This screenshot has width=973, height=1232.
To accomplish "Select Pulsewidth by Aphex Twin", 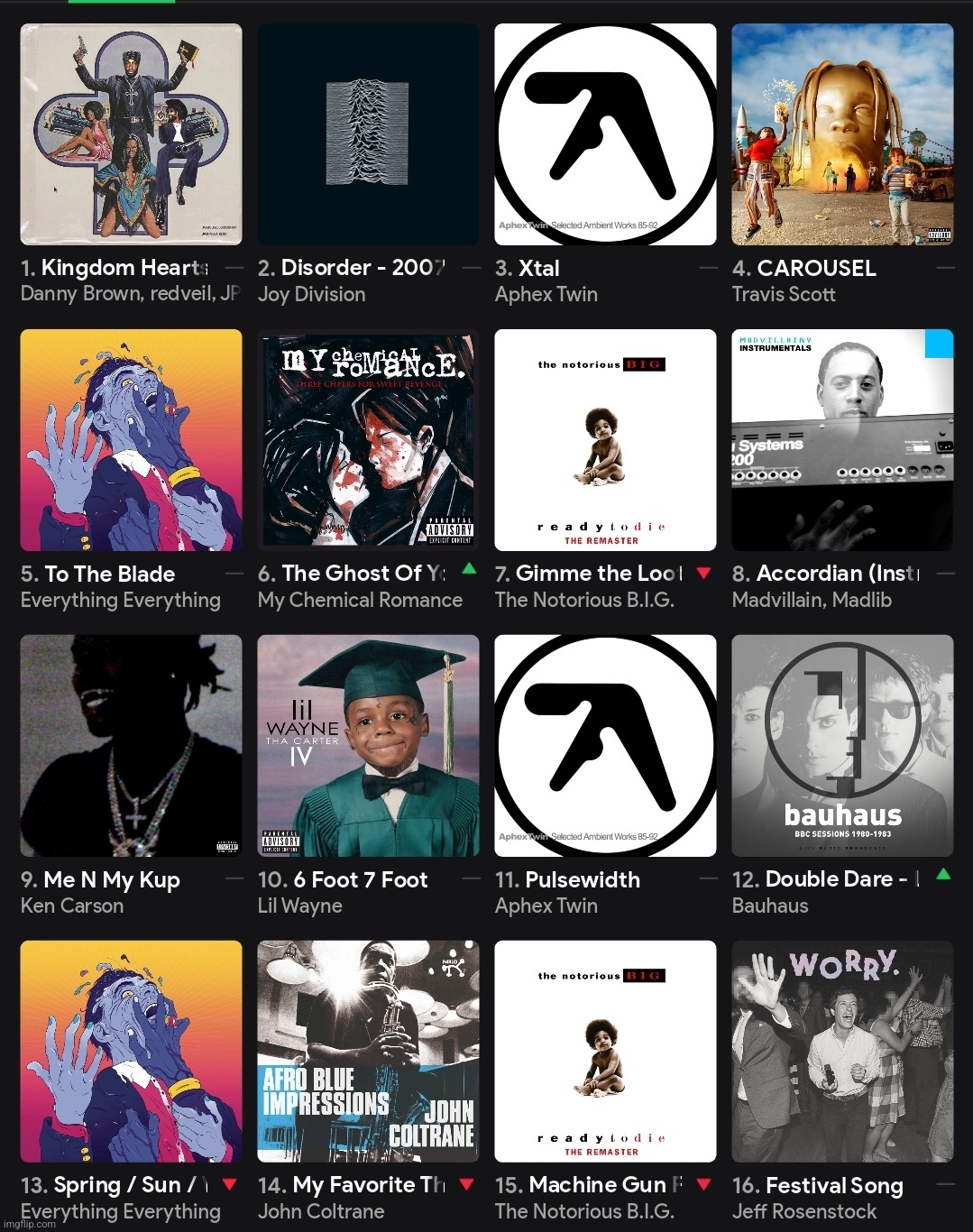I will click(x=605, y=746).
